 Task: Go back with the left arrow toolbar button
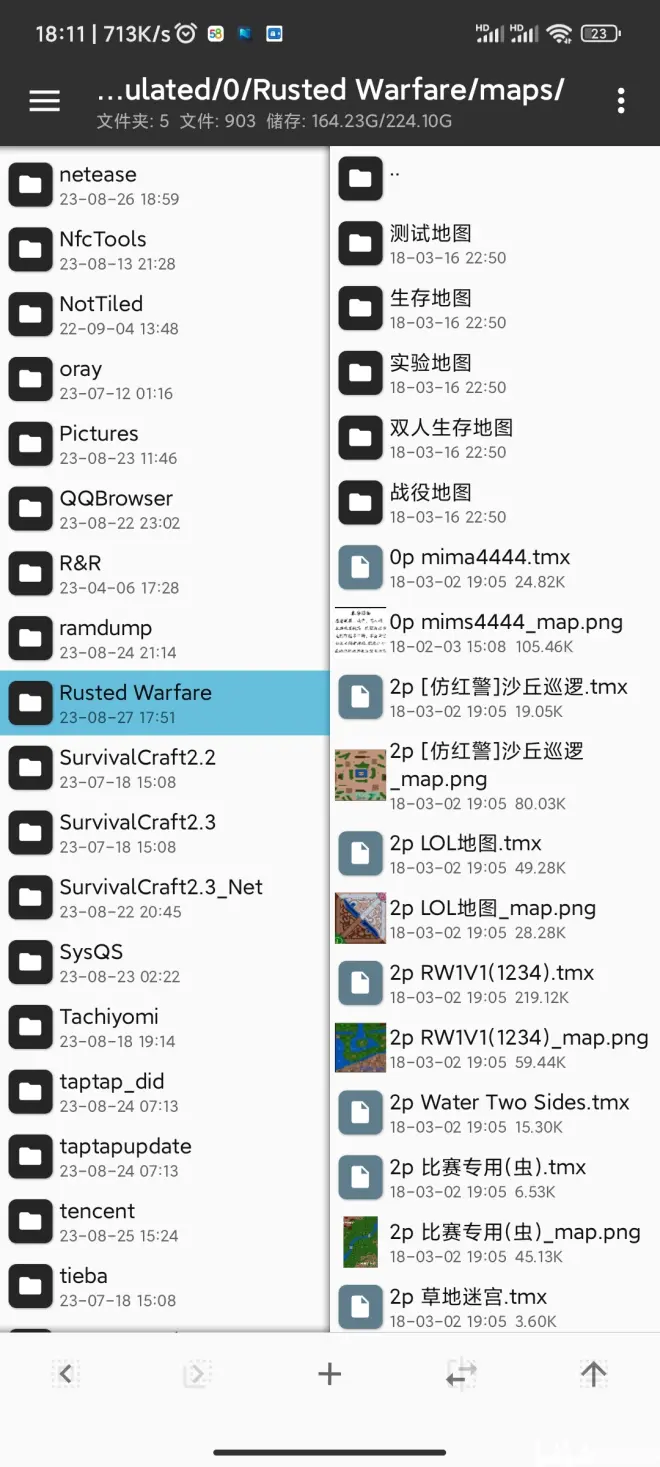(x=65, y=1375)
